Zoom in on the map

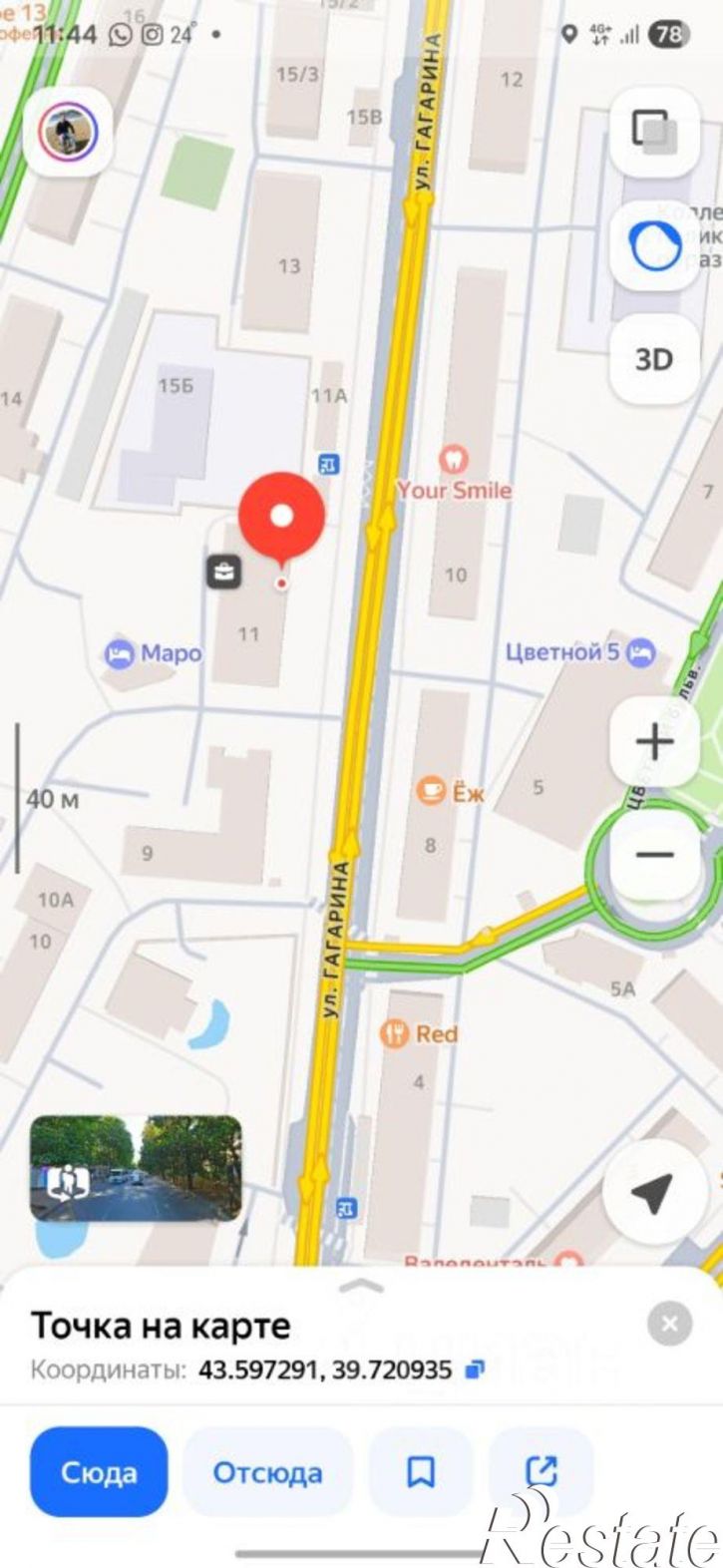(654, 742)
